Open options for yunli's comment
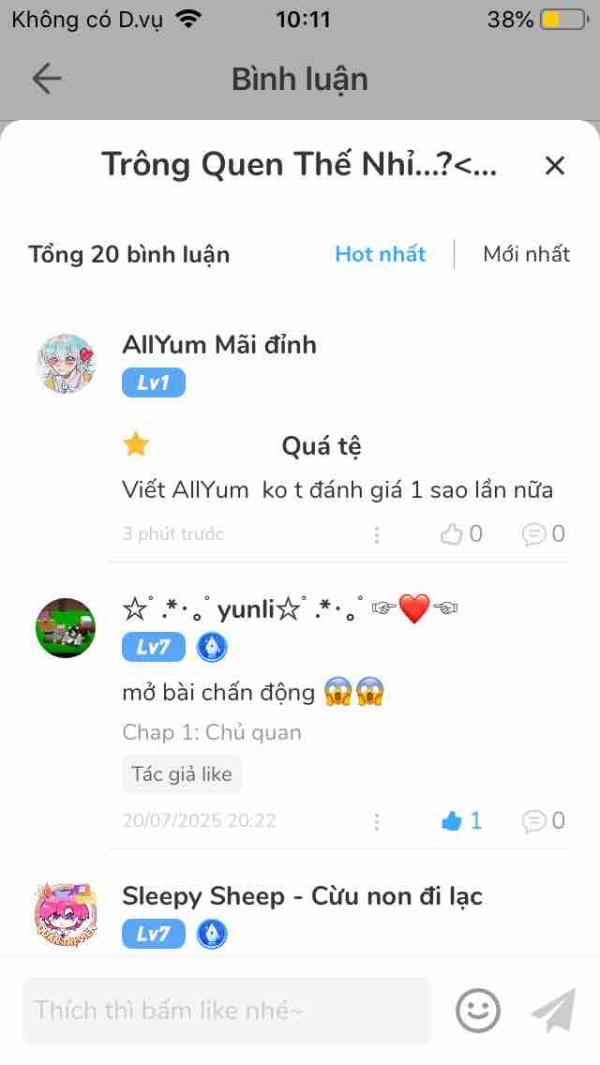 377,822
